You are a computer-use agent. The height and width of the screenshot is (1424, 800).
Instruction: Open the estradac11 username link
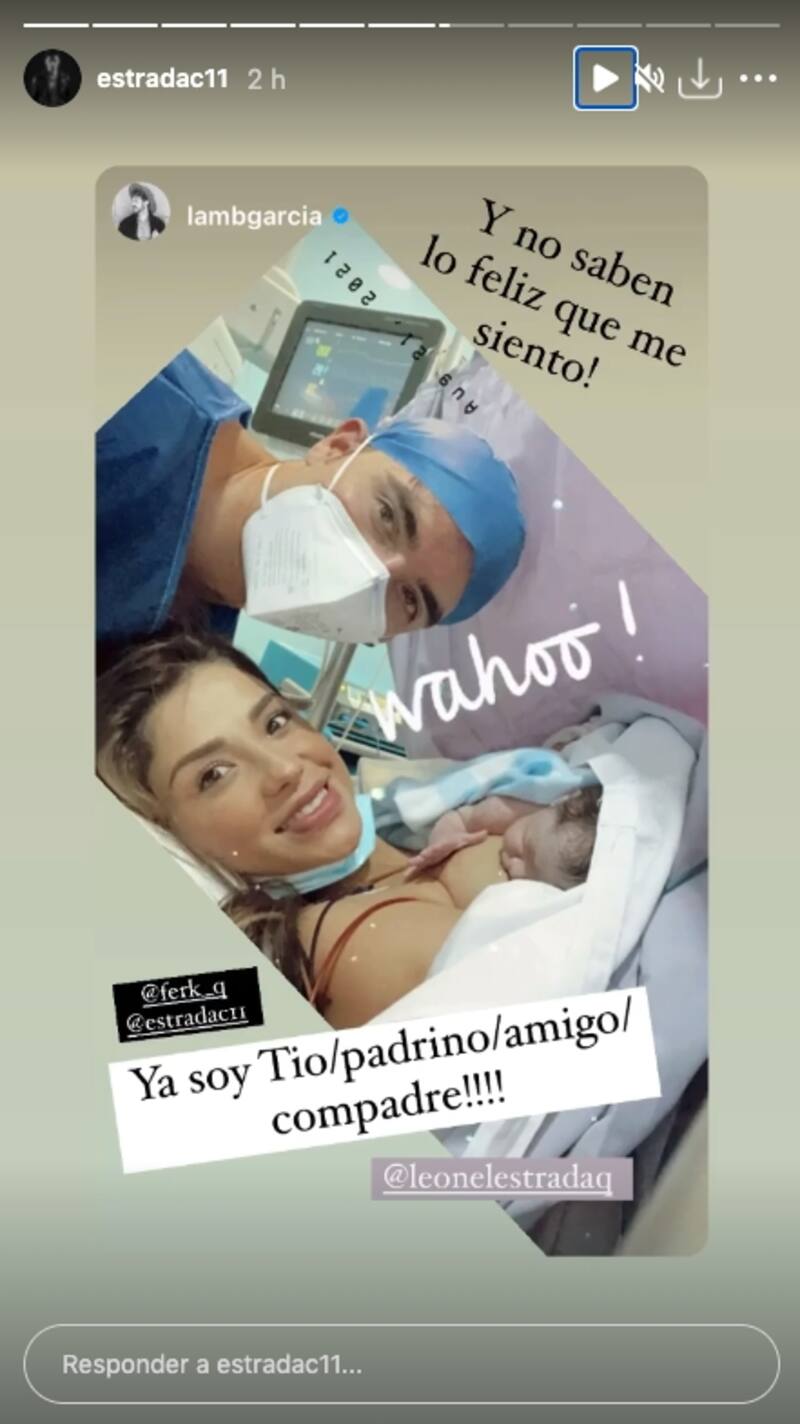[x=161, y=79]
